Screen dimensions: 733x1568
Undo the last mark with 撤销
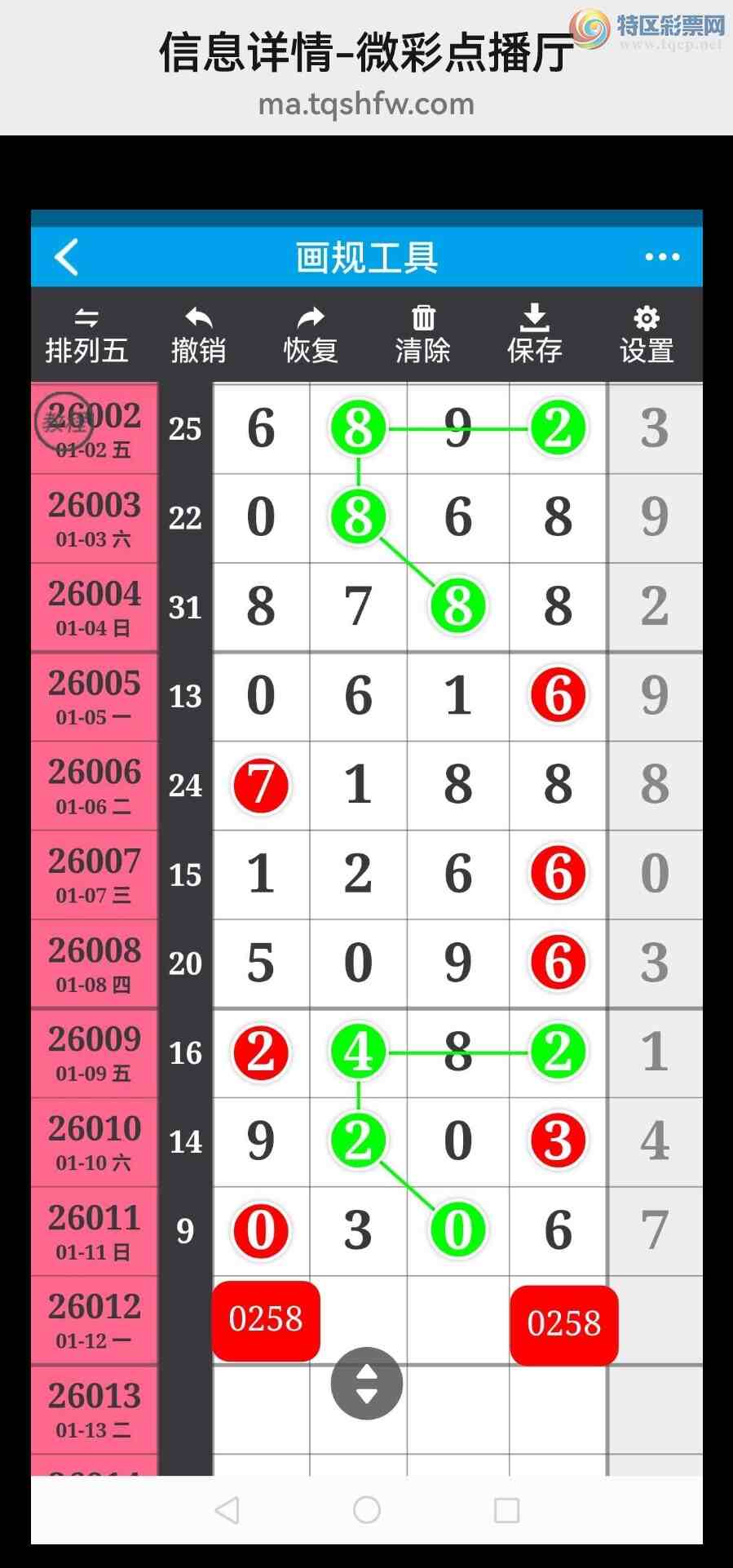pyautogui.click(x=198, y=335)
